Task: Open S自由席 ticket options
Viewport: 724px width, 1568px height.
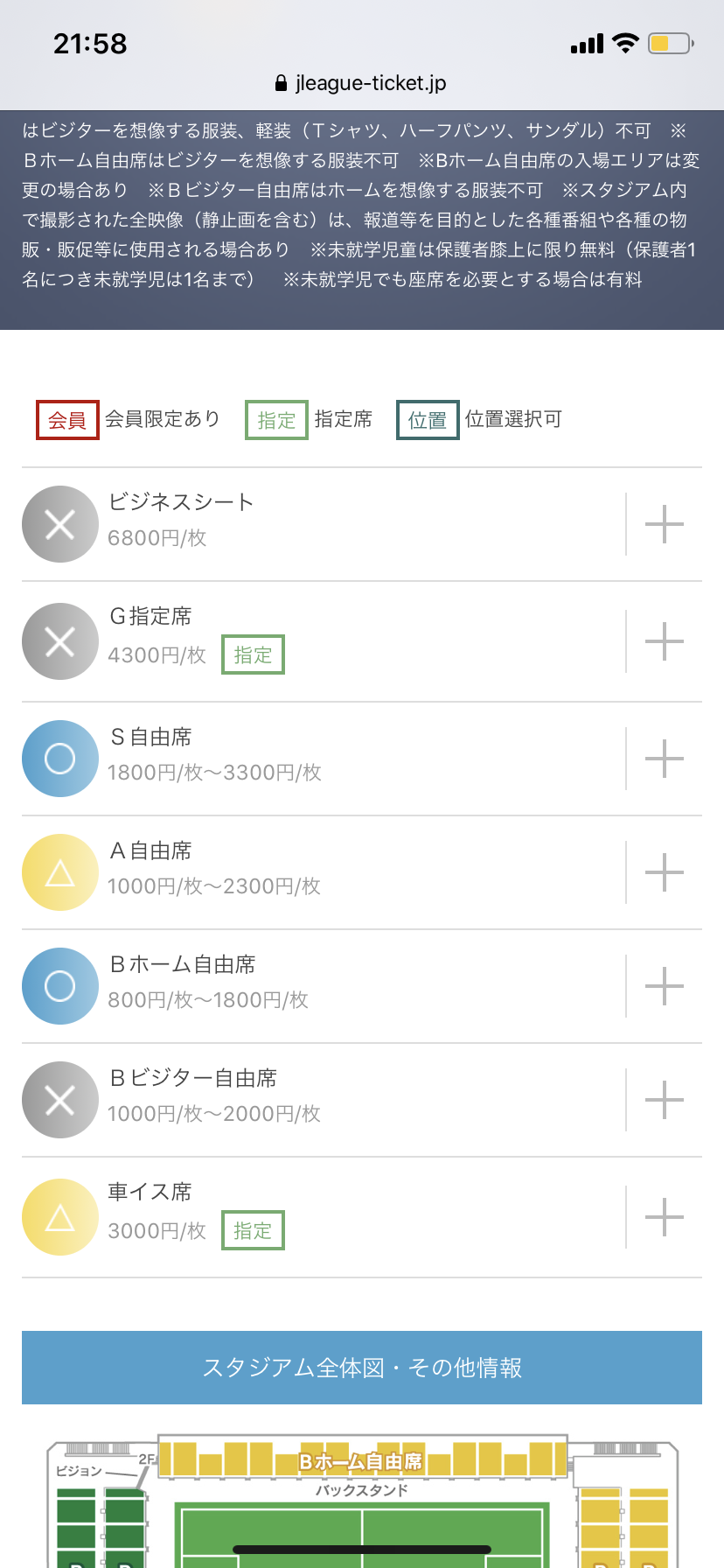Action: (664, 759)
